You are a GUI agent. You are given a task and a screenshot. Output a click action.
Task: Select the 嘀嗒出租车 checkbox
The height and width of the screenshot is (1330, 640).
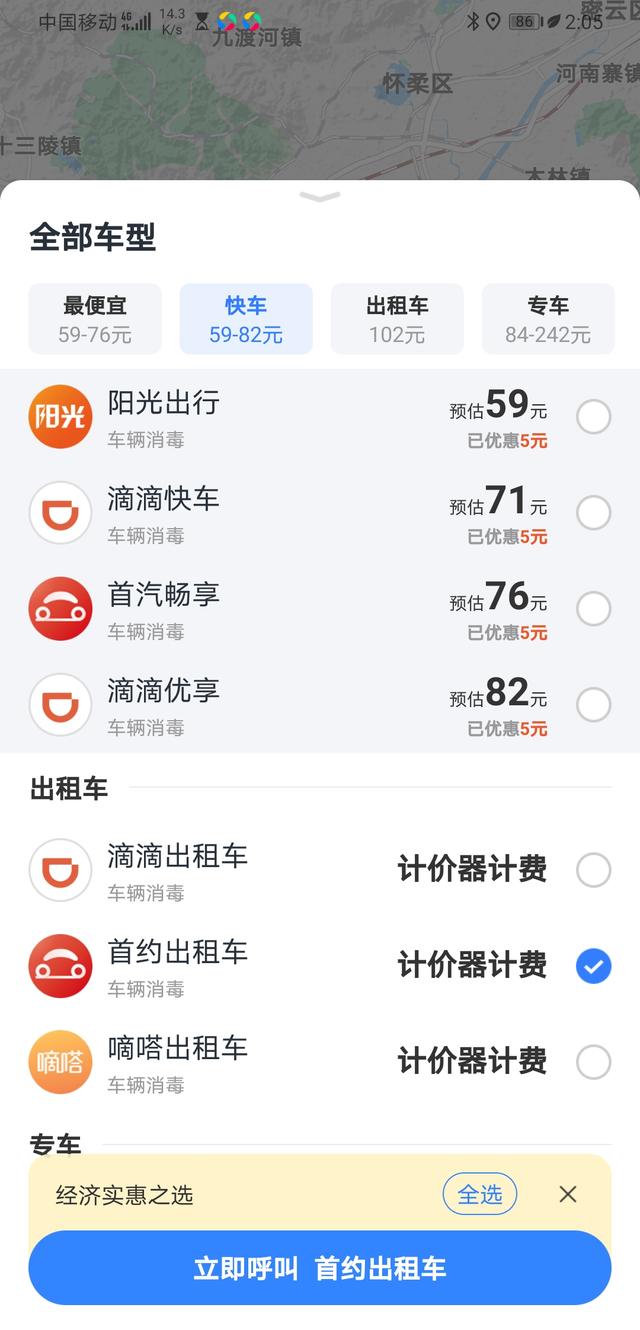coord(594,1062)
